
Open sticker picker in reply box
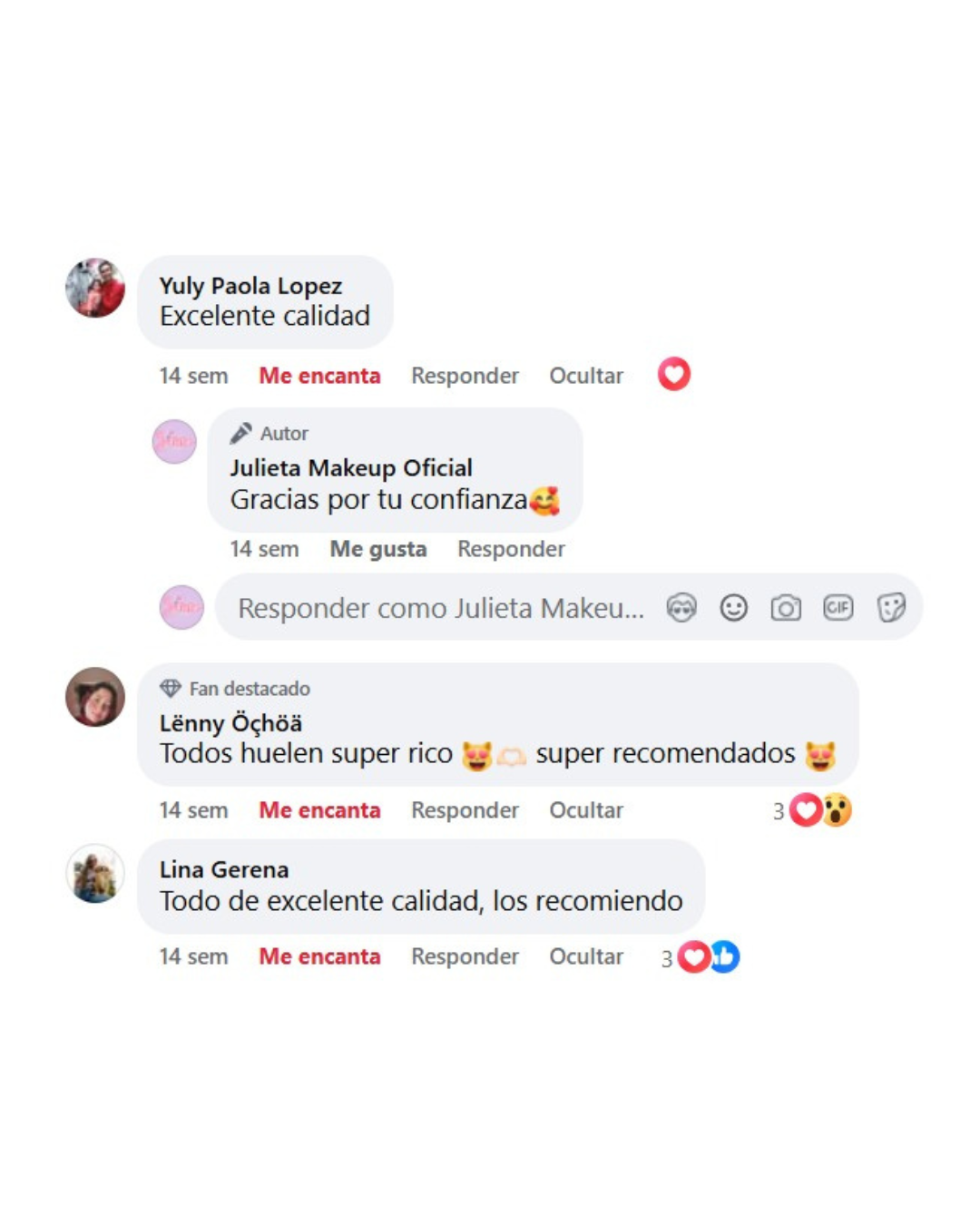[891, 607]
